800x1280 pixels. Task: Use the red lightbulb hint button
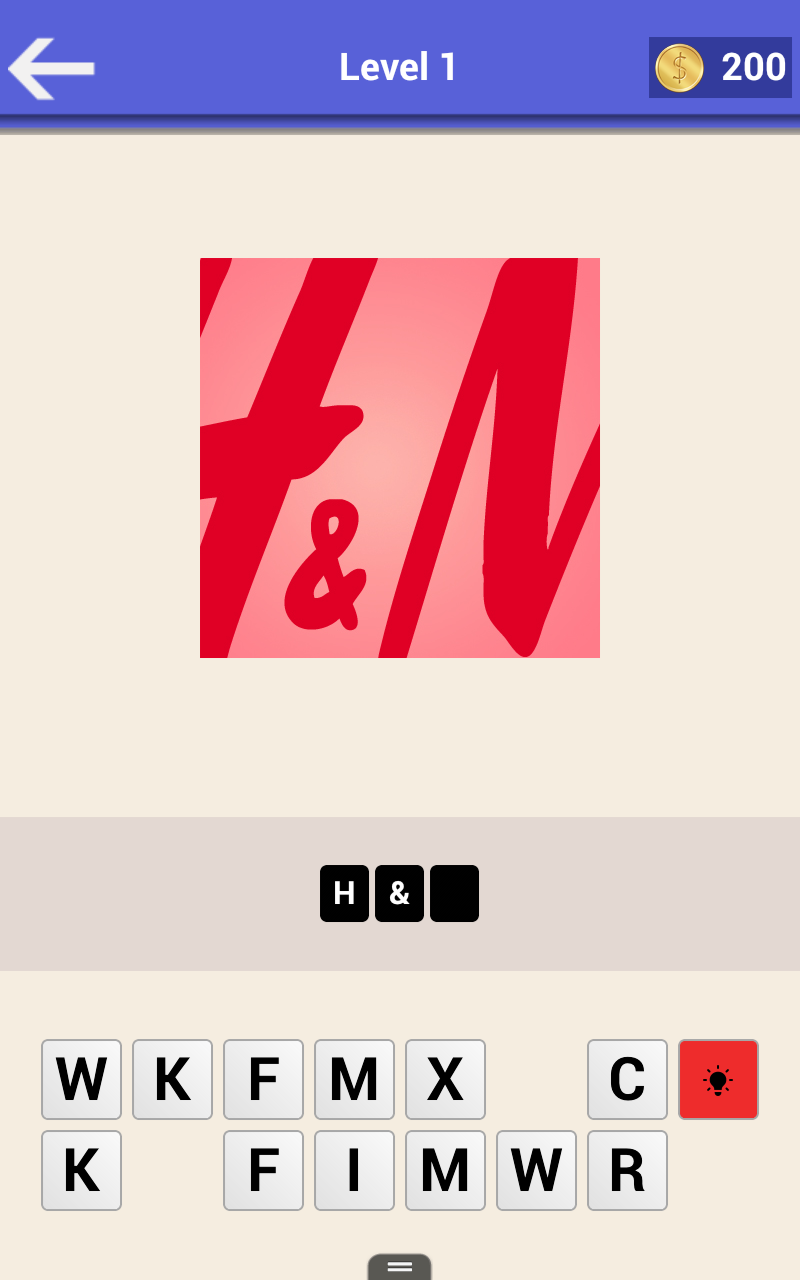[x=718, y=1079]
